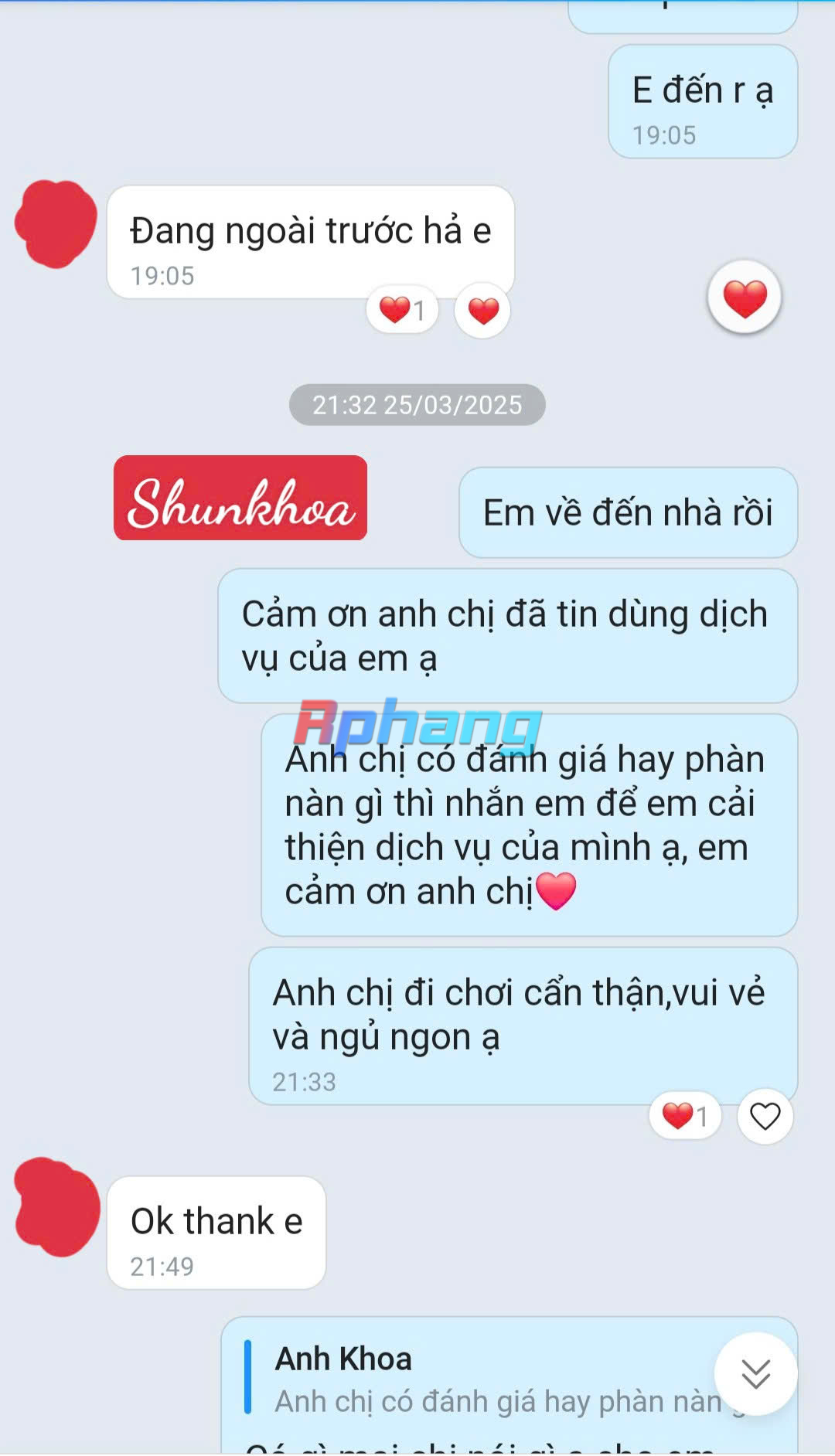Open the quoted Anh Khoa reply preview
835x1456 pixels.
pyautogui.click(x=495, y=1379)
